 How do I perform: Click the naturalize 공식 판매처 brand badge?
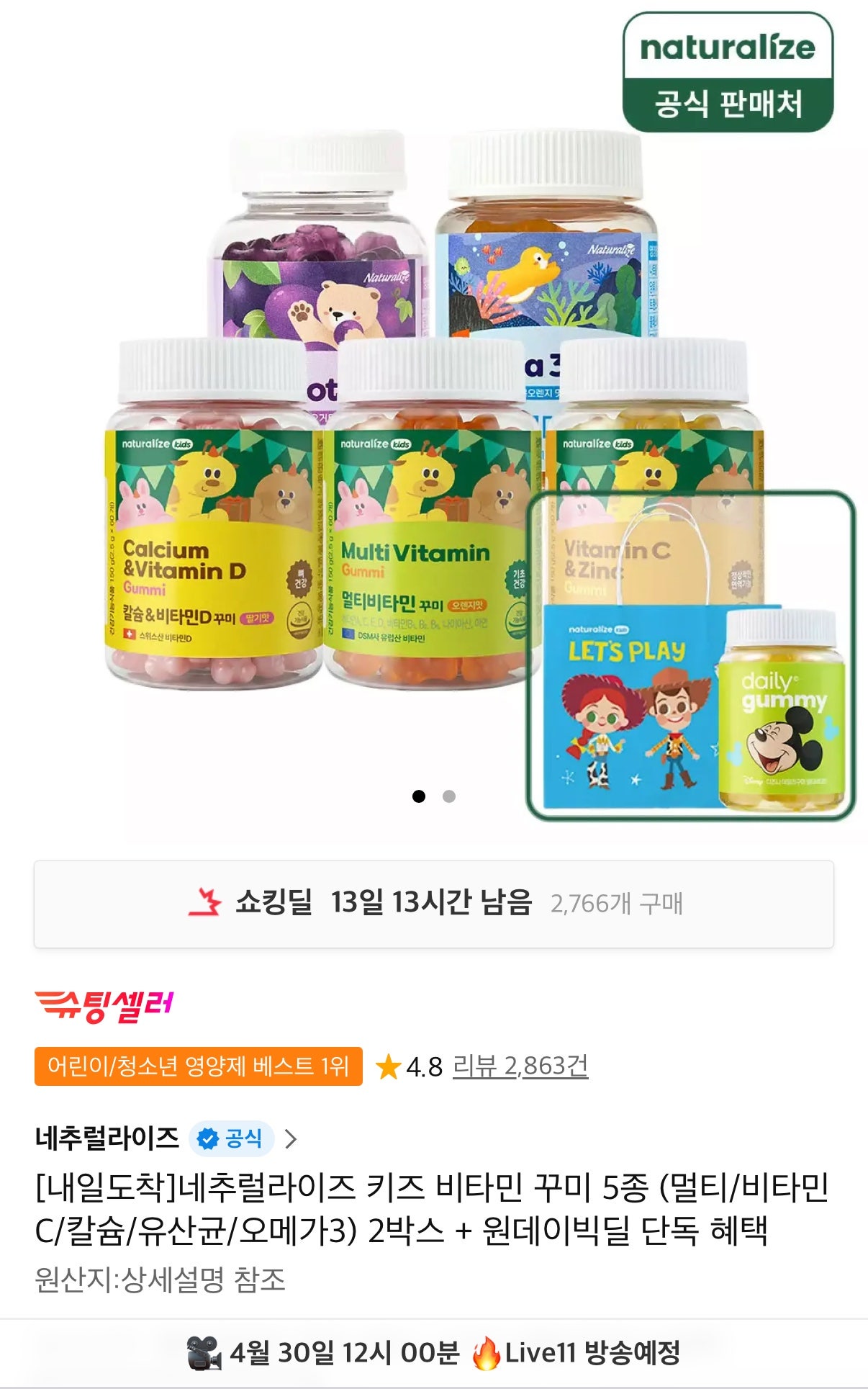(726, 68)
